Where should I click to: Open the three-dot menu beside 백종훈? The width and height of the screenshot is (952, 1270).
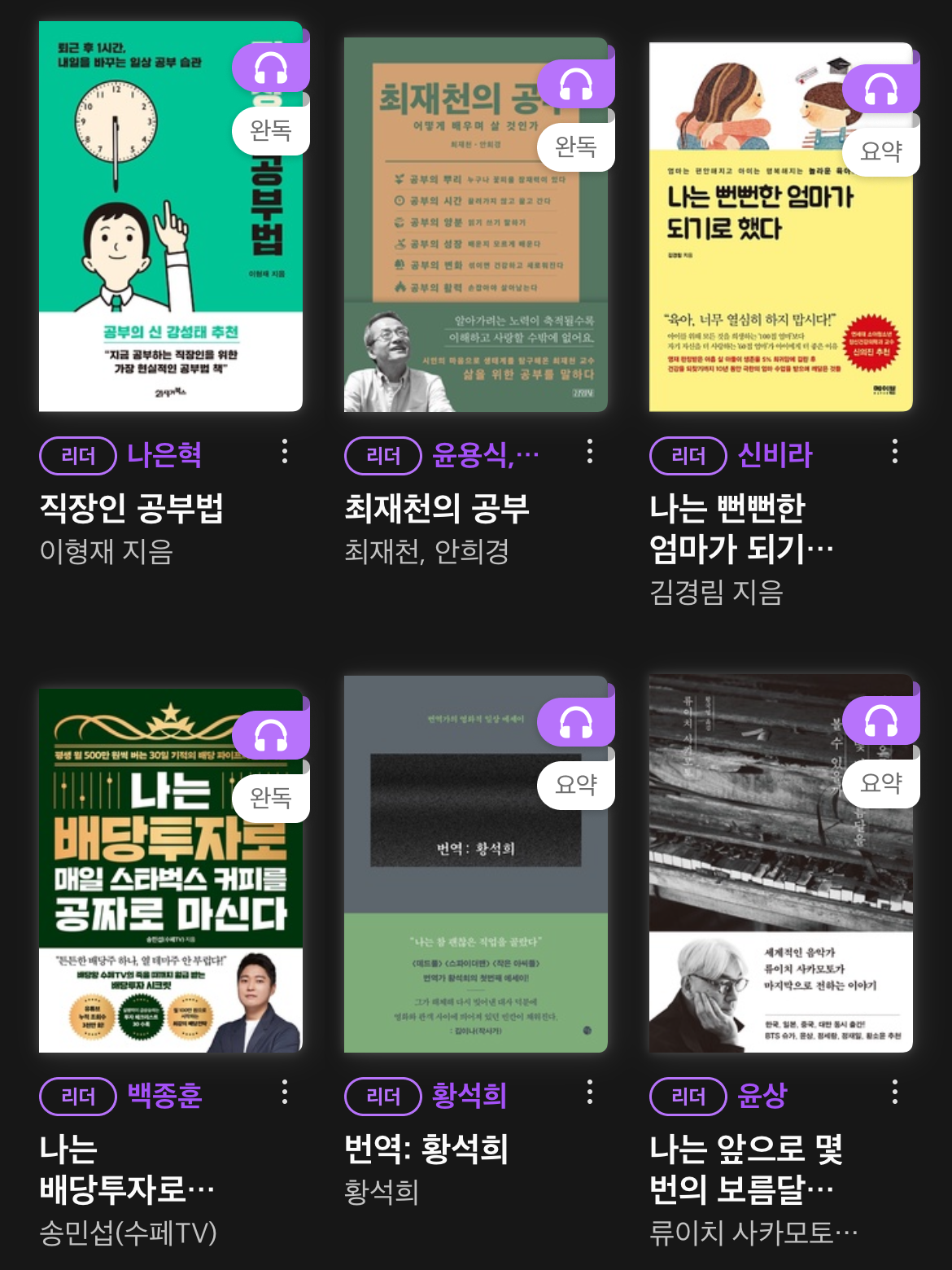tap(285, 1093)
